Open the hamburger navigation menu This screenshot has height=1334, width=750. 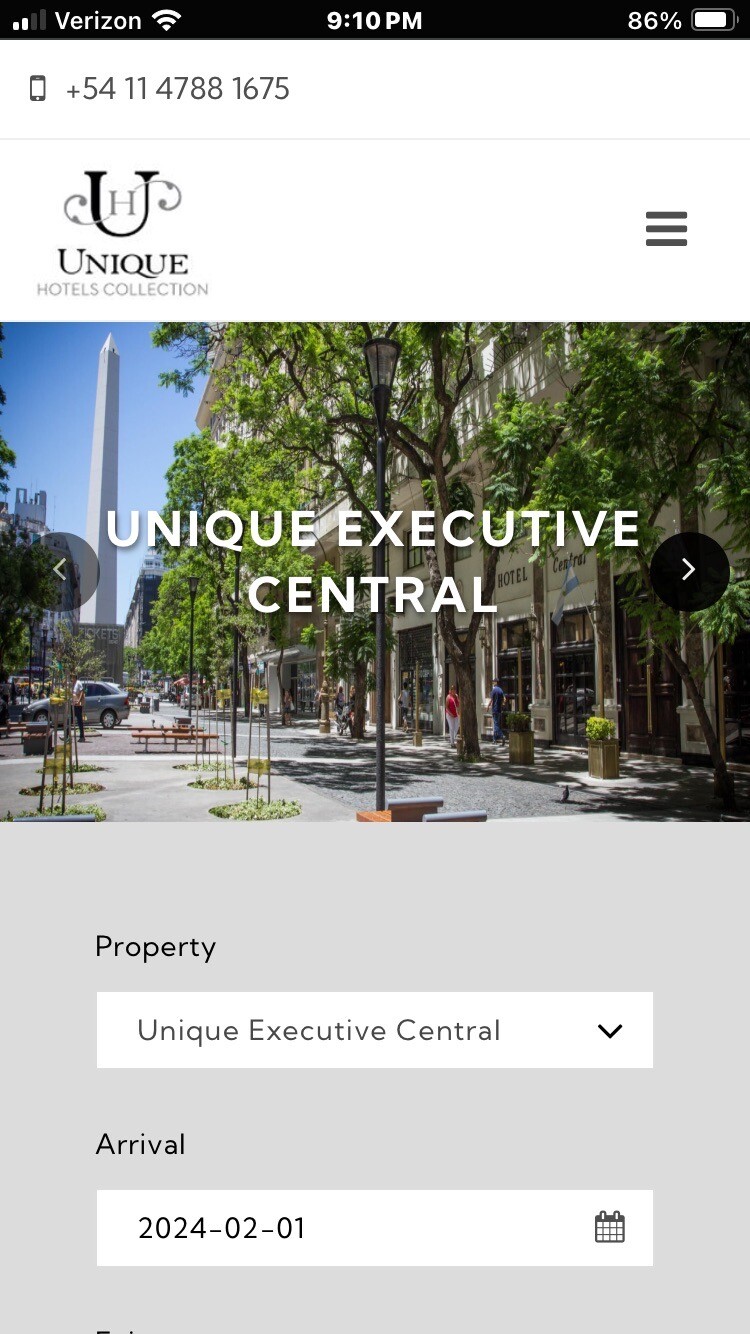[666, 229]
